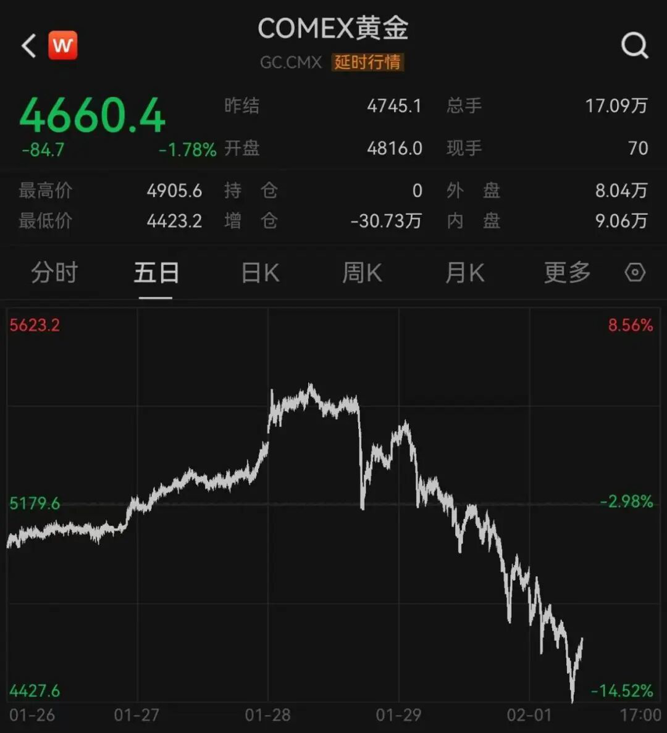The image size is (667, 733).
Task: Show the 周K chart tab
Action: [362, 273]
